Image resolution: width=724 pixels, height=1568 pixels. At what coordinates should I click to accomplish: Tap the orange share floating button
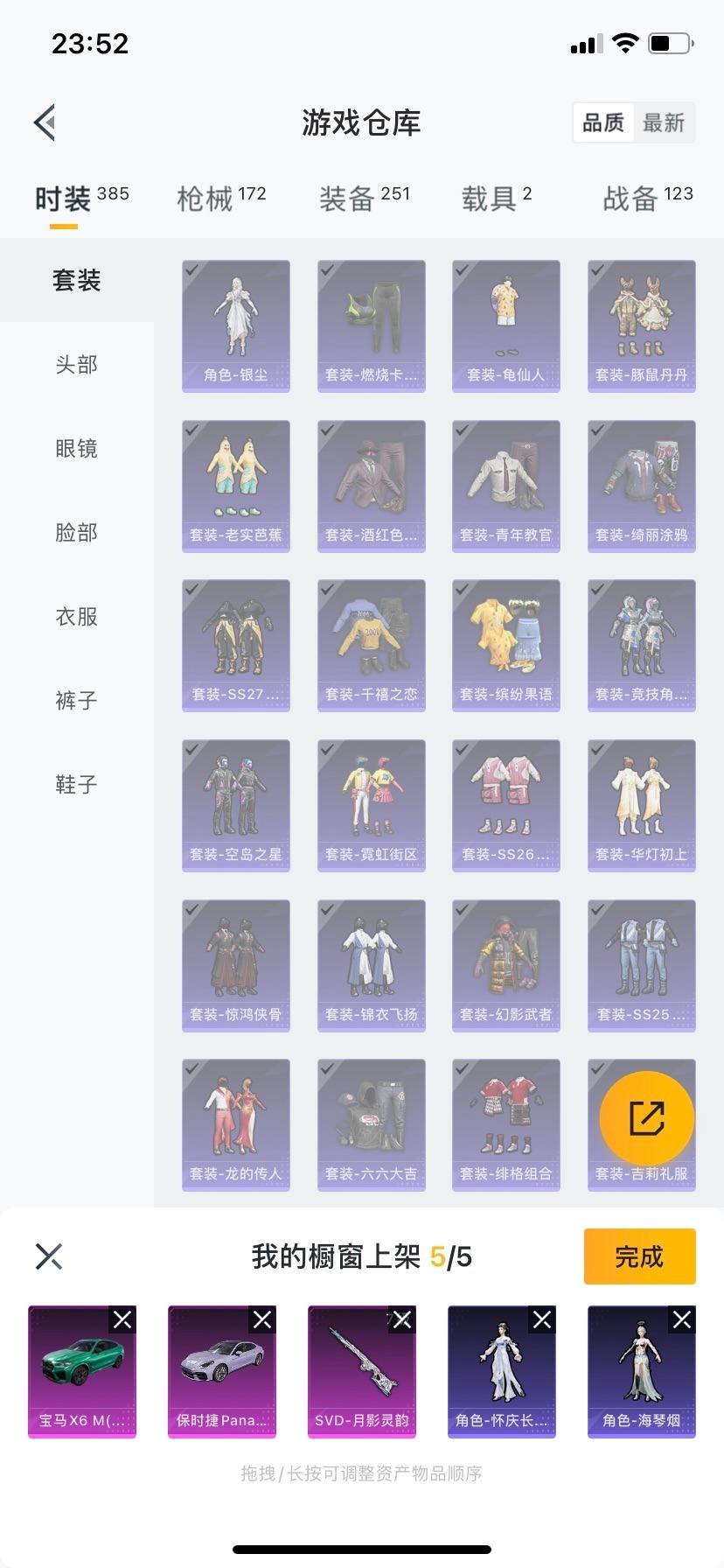click(647, 1117)
